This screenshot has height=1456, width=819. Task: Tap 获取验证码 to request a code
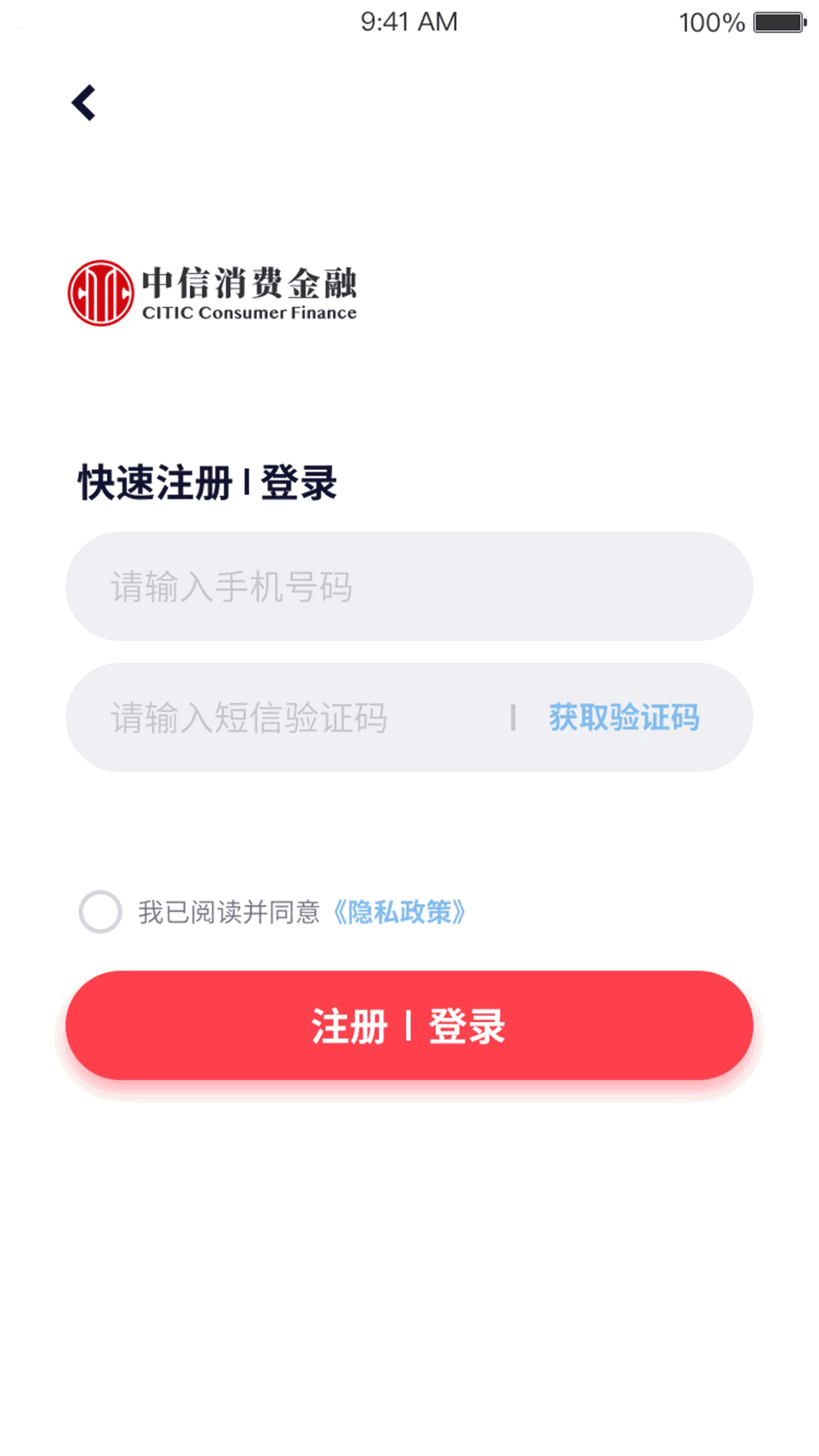coord(623,717)
